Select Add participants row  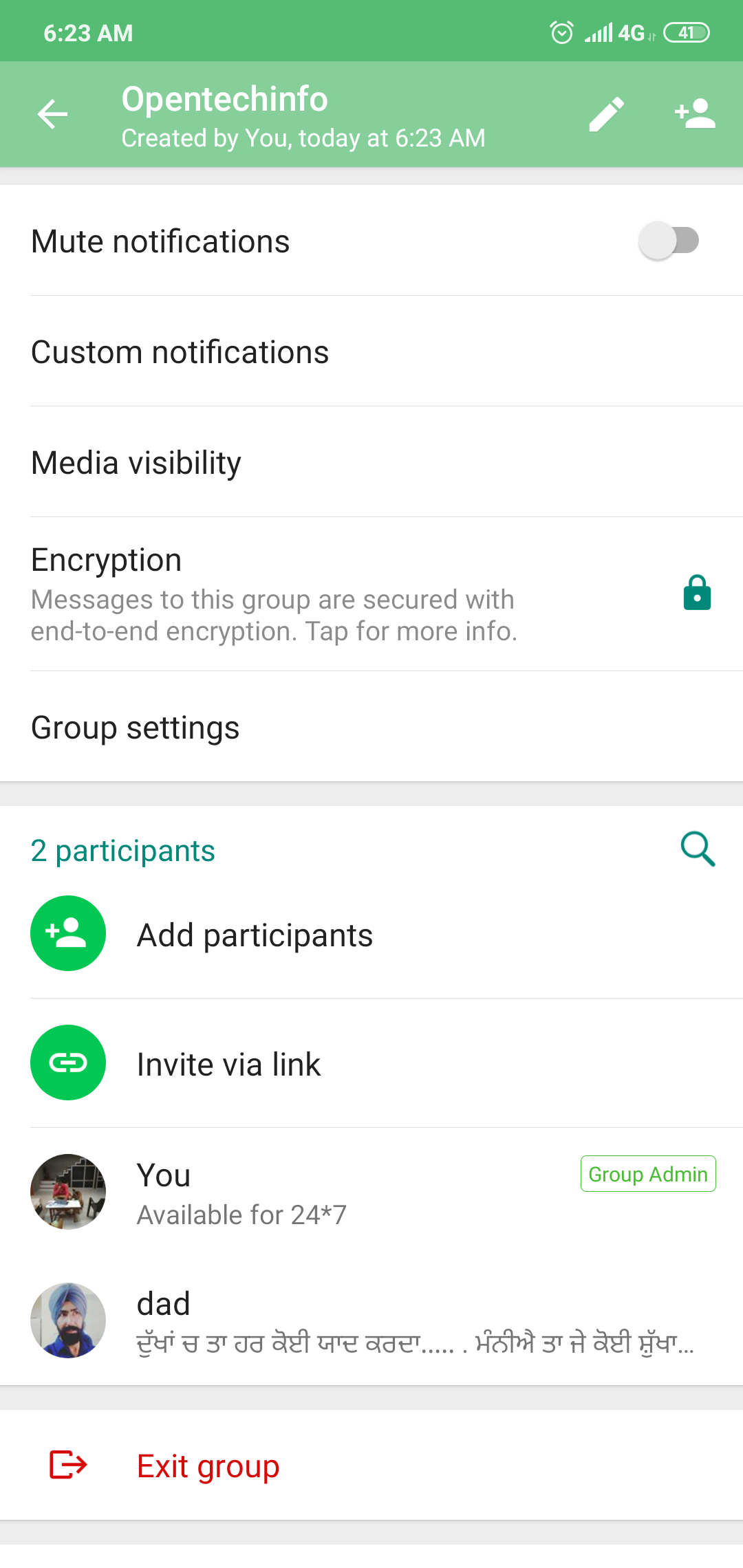tap(371, 935)
